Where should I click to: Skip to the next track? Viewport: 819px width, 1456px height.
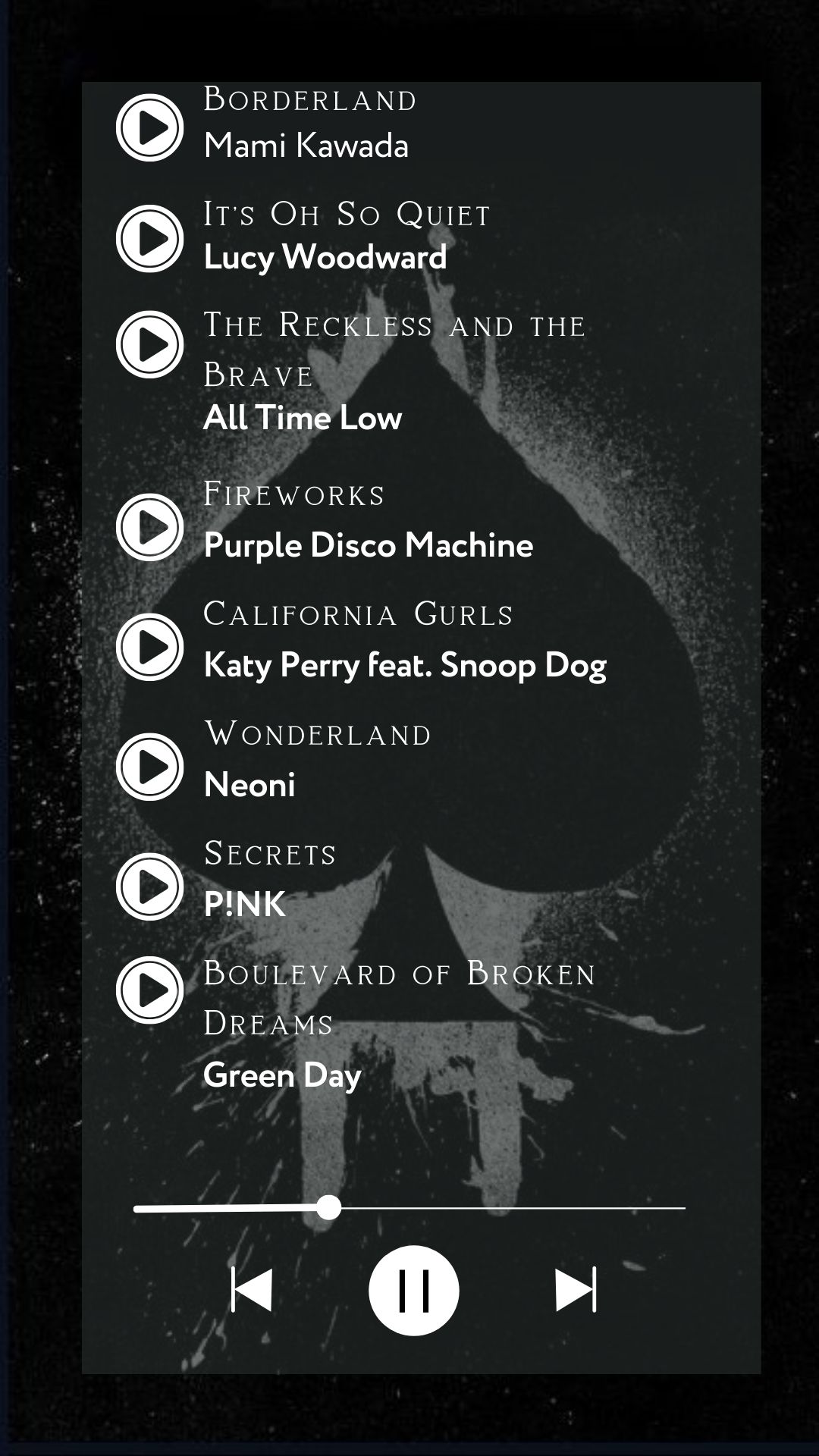tap(576, 1289)
